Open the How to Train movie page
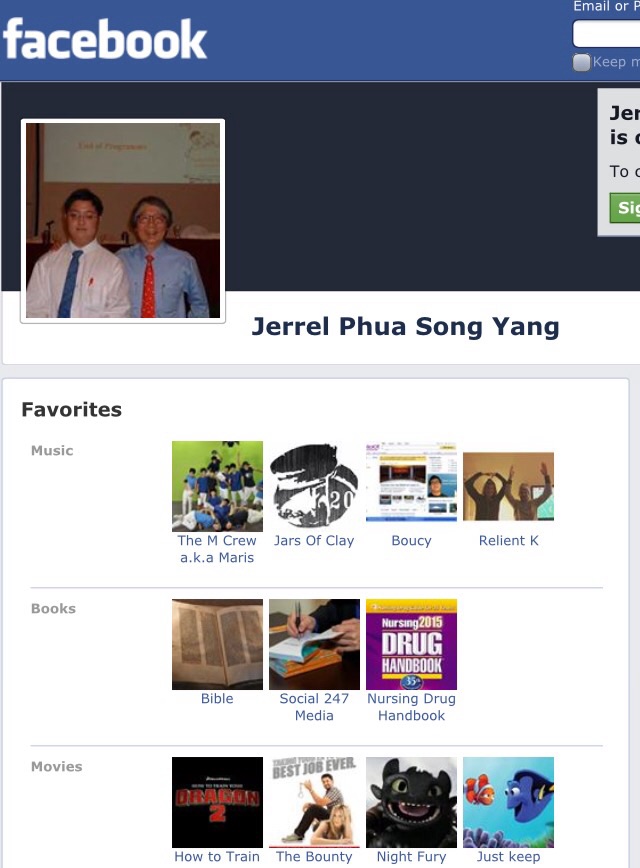Screen dimensions: 640x868 [x=217, y=802]
